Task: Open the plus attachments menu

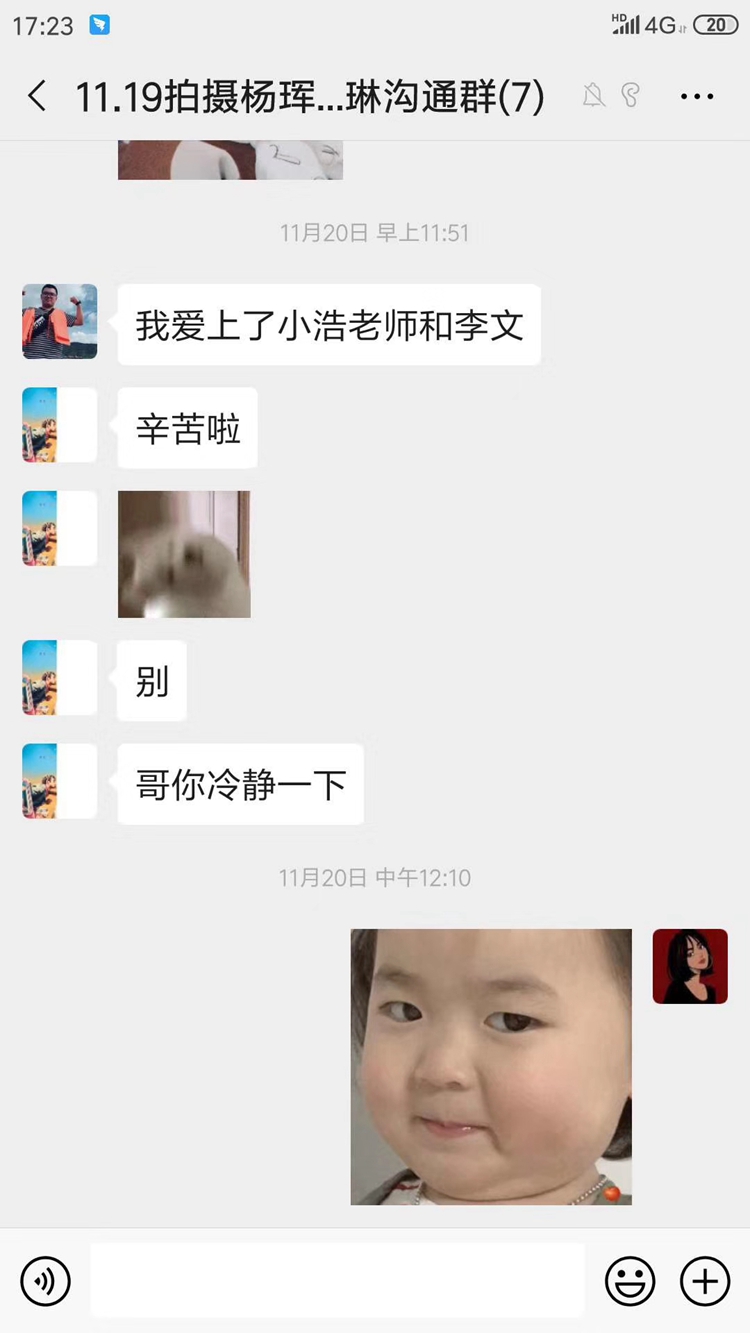Action: 705,1281
